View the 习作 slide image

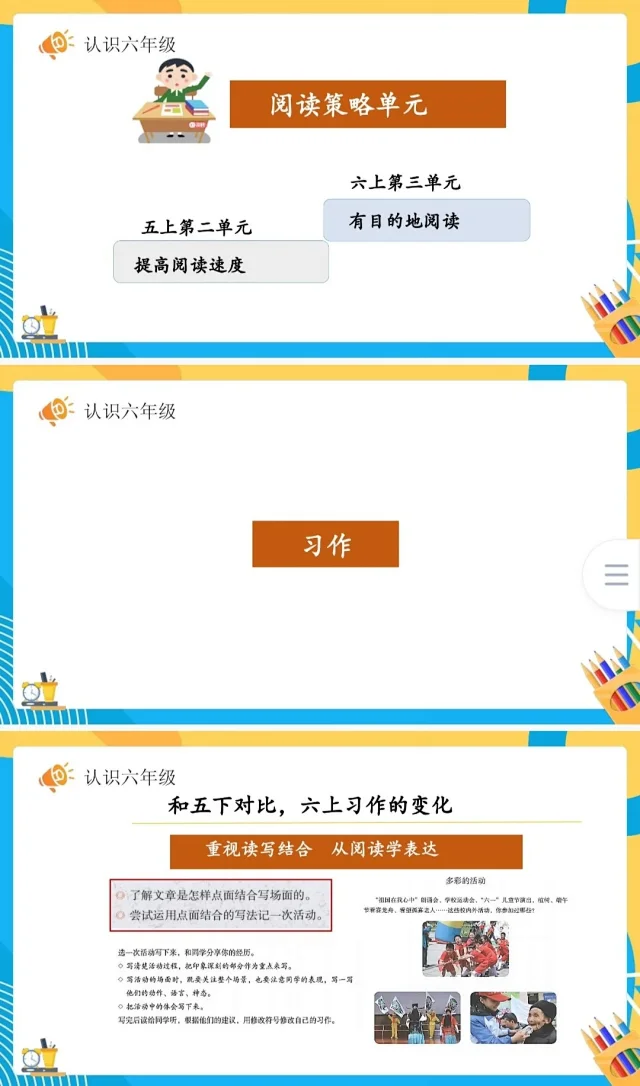320,545
